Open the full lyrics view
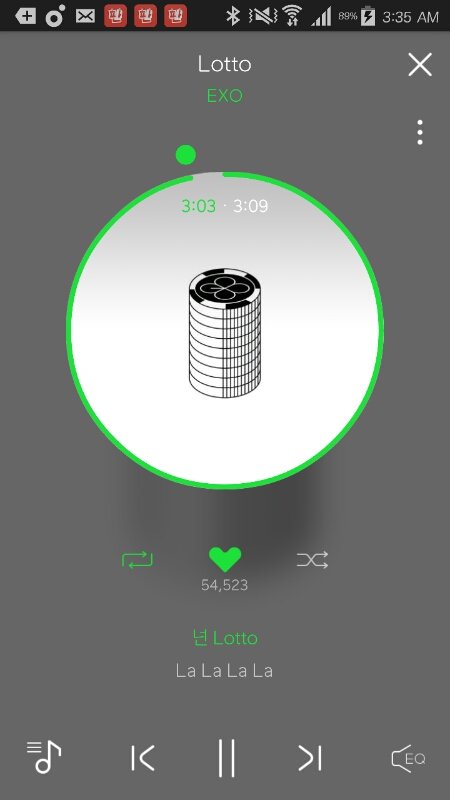The width and height of the screenshot is (450, 800). tap(224, 654)
